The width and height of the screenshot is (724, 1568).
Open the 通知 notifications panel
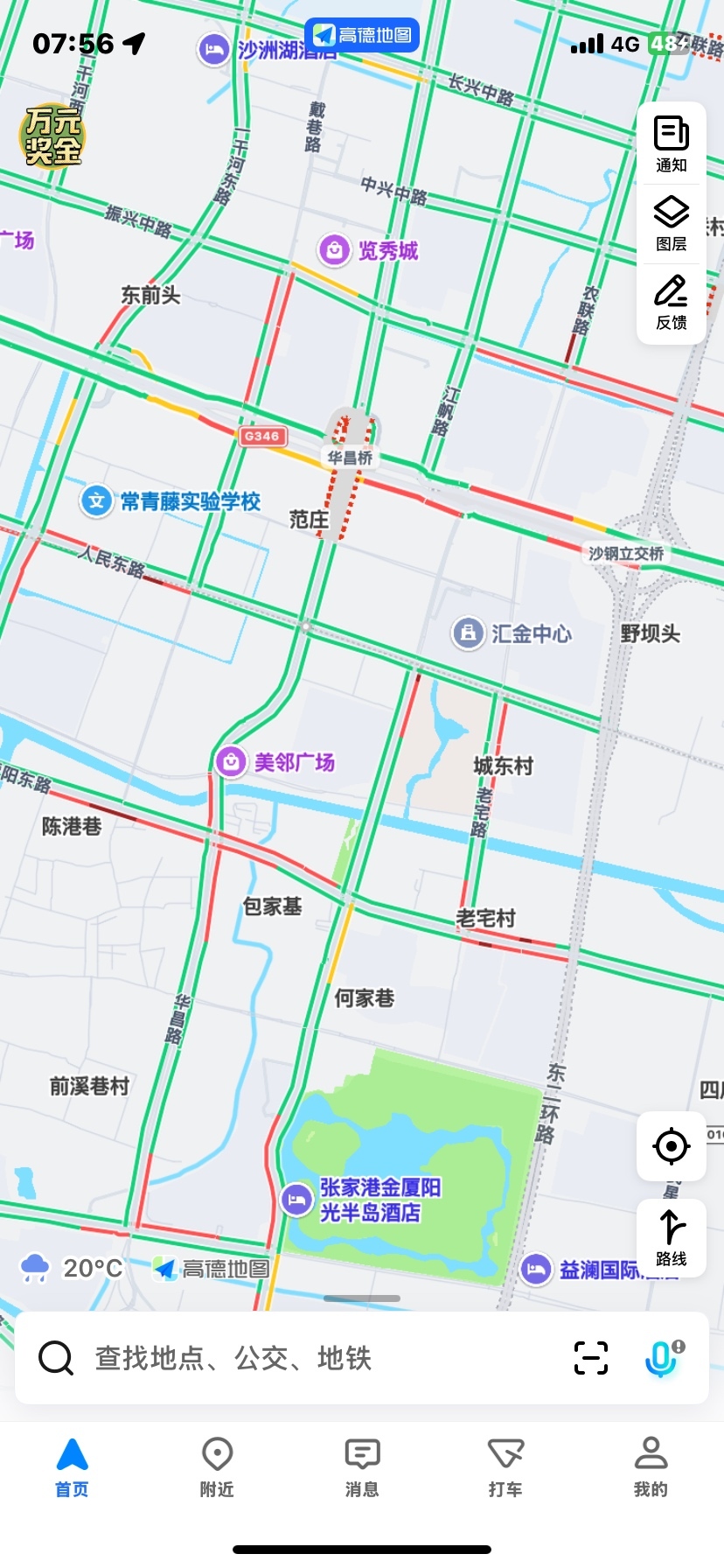coord(671,144)
